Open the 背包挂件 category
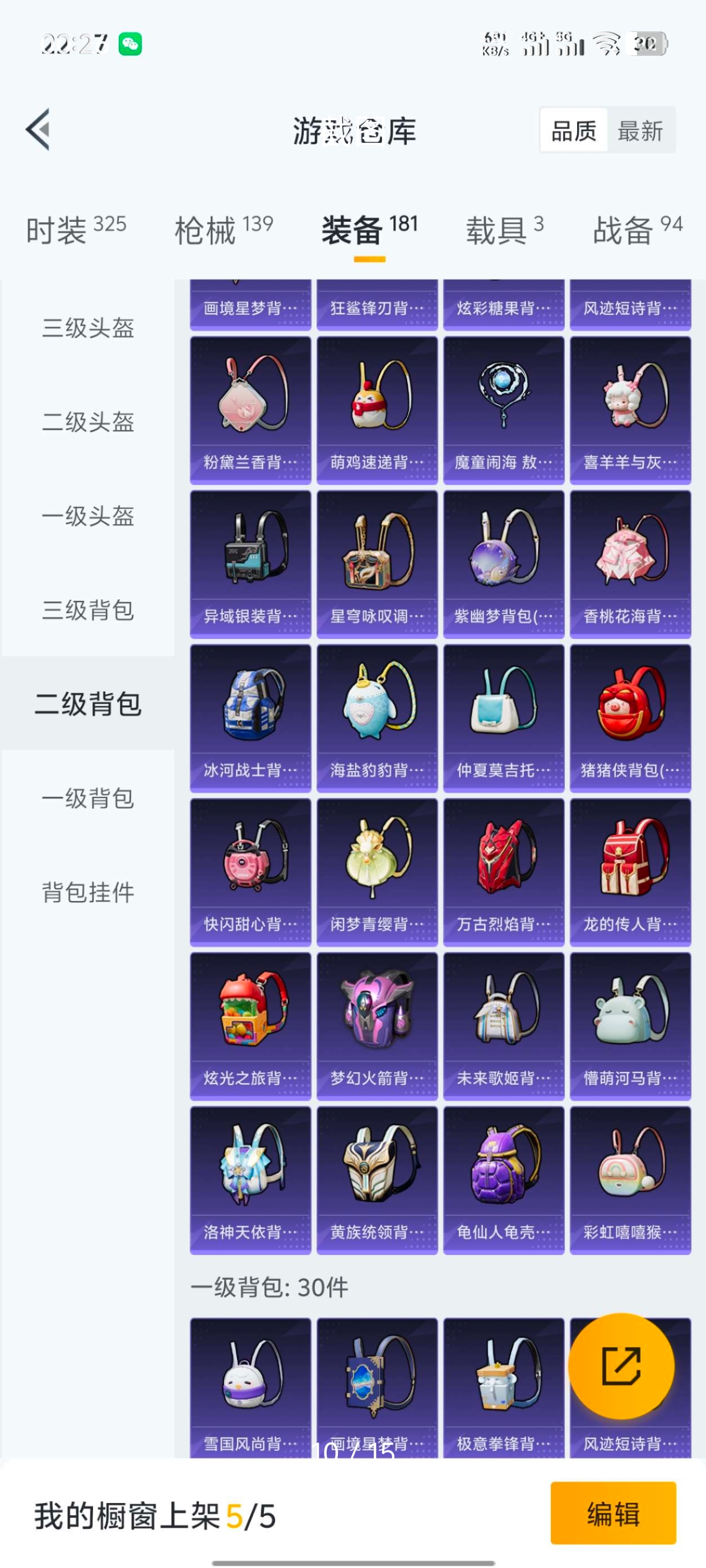The width and height of the screenshot is (706, 1568). click(88, 892)
